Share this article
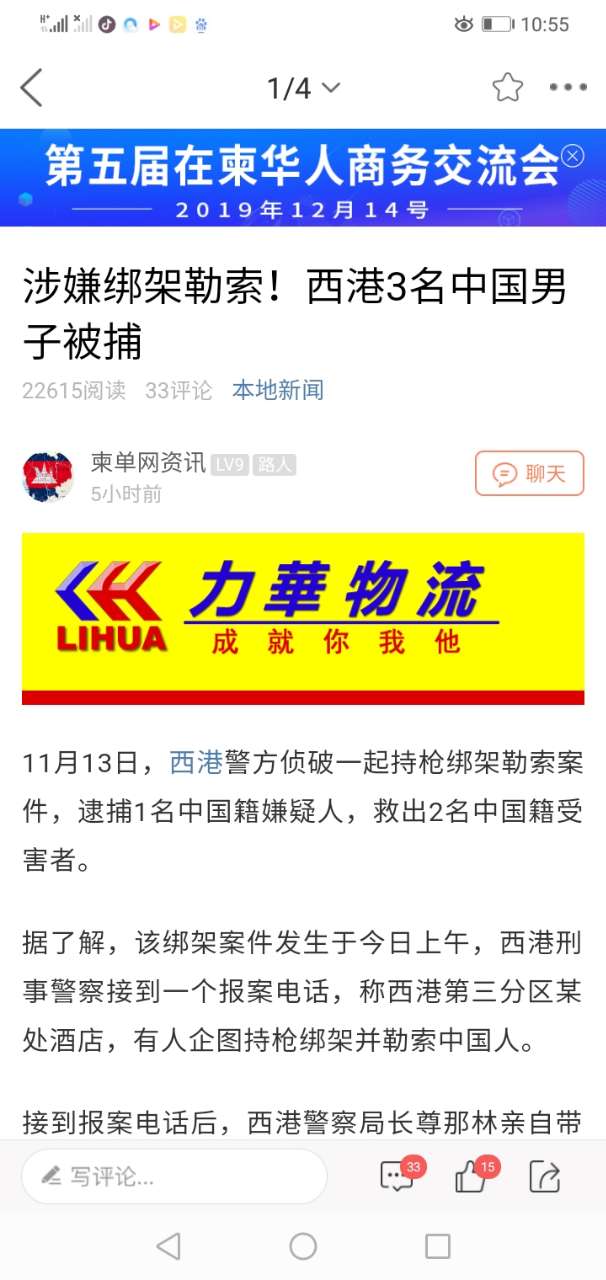 (545, 1176)
